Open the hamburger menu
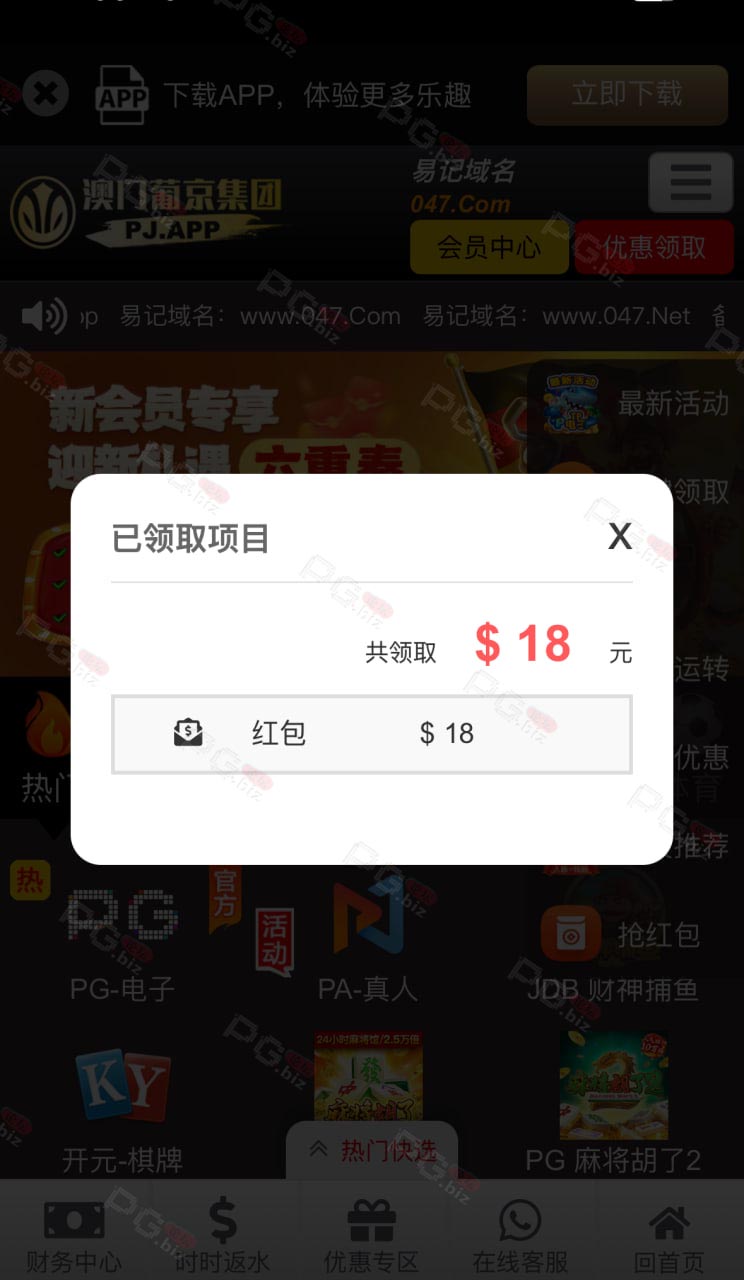The image size is (744, 1280). point(691,183)
